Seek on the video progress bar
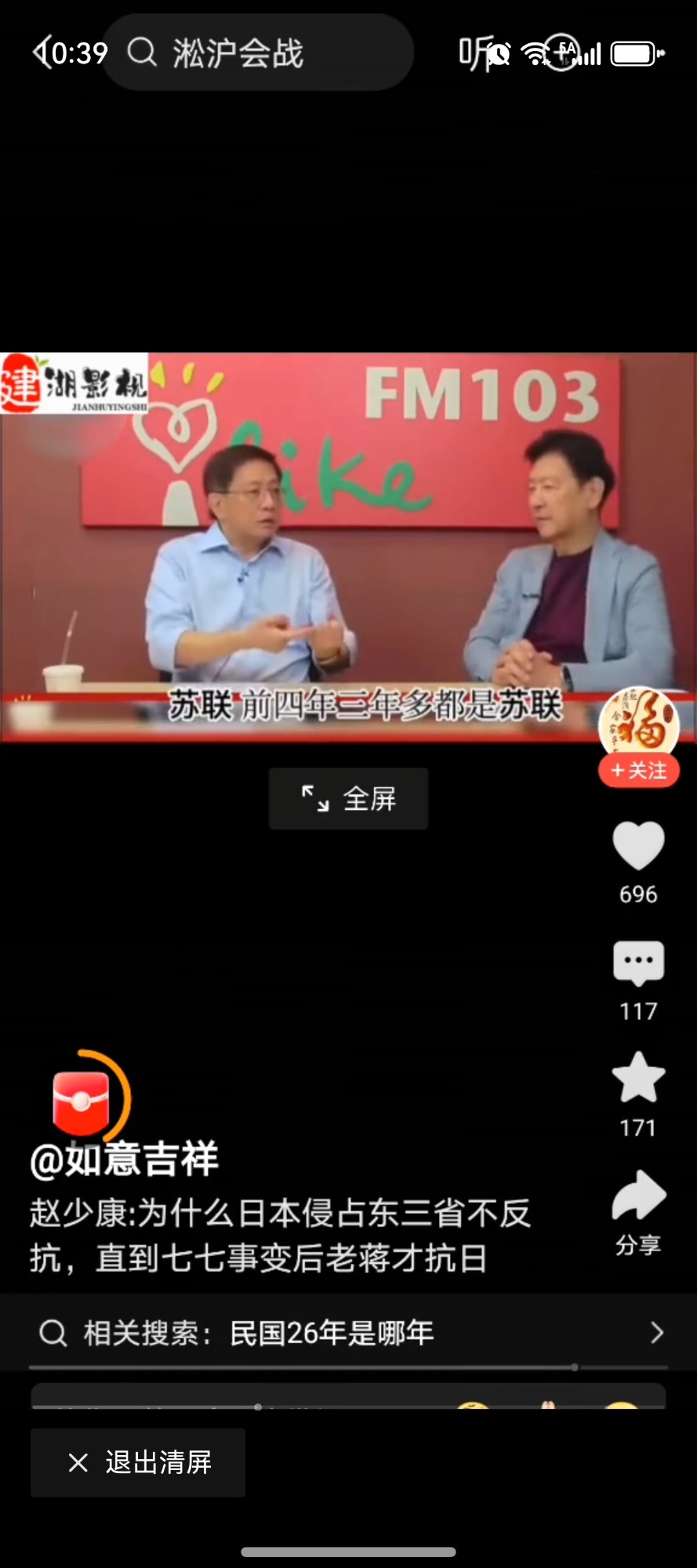 [x=348, y=1367]
